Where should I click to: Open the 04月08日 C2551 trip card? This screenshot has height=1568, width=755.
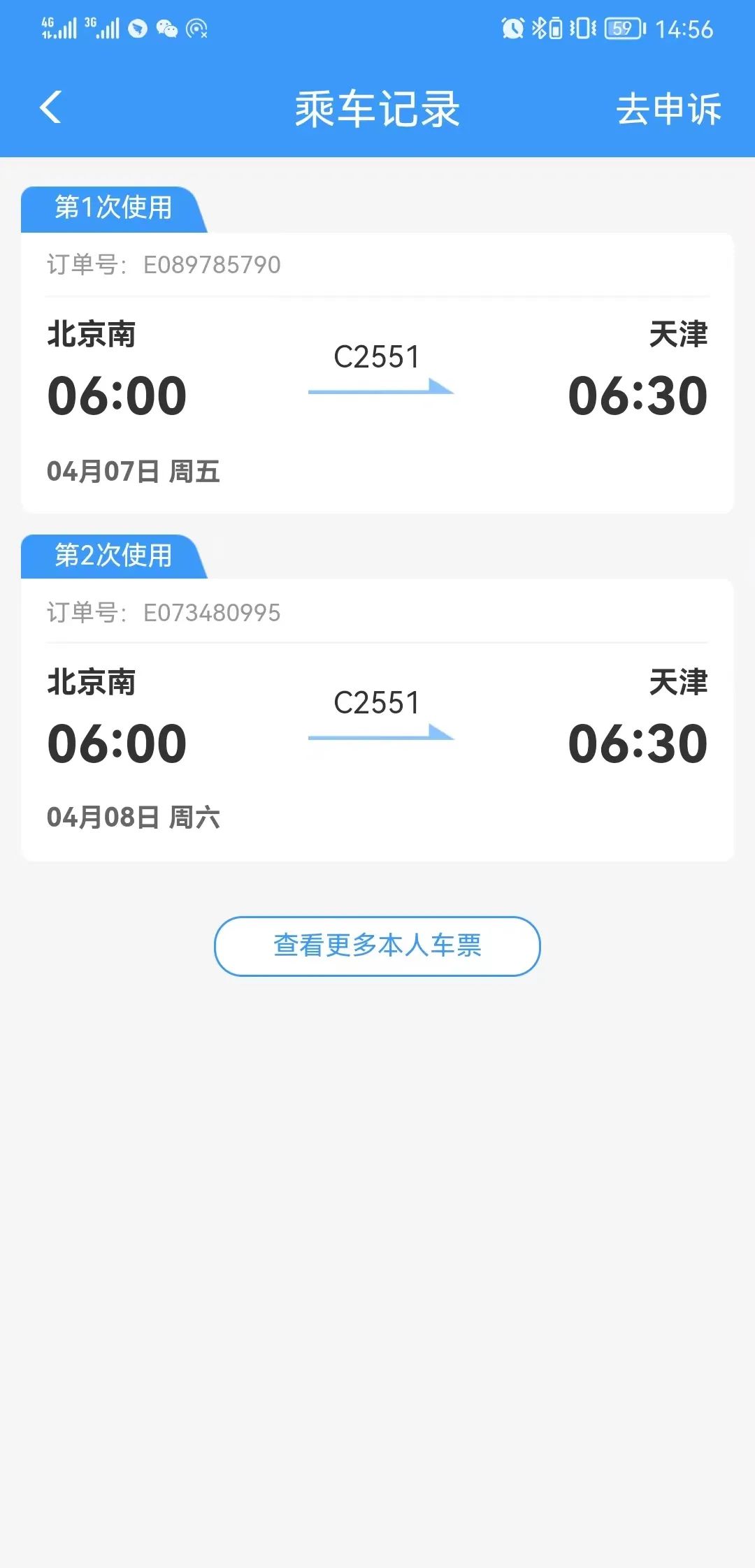pyautogui.click(x=377, y=720)
